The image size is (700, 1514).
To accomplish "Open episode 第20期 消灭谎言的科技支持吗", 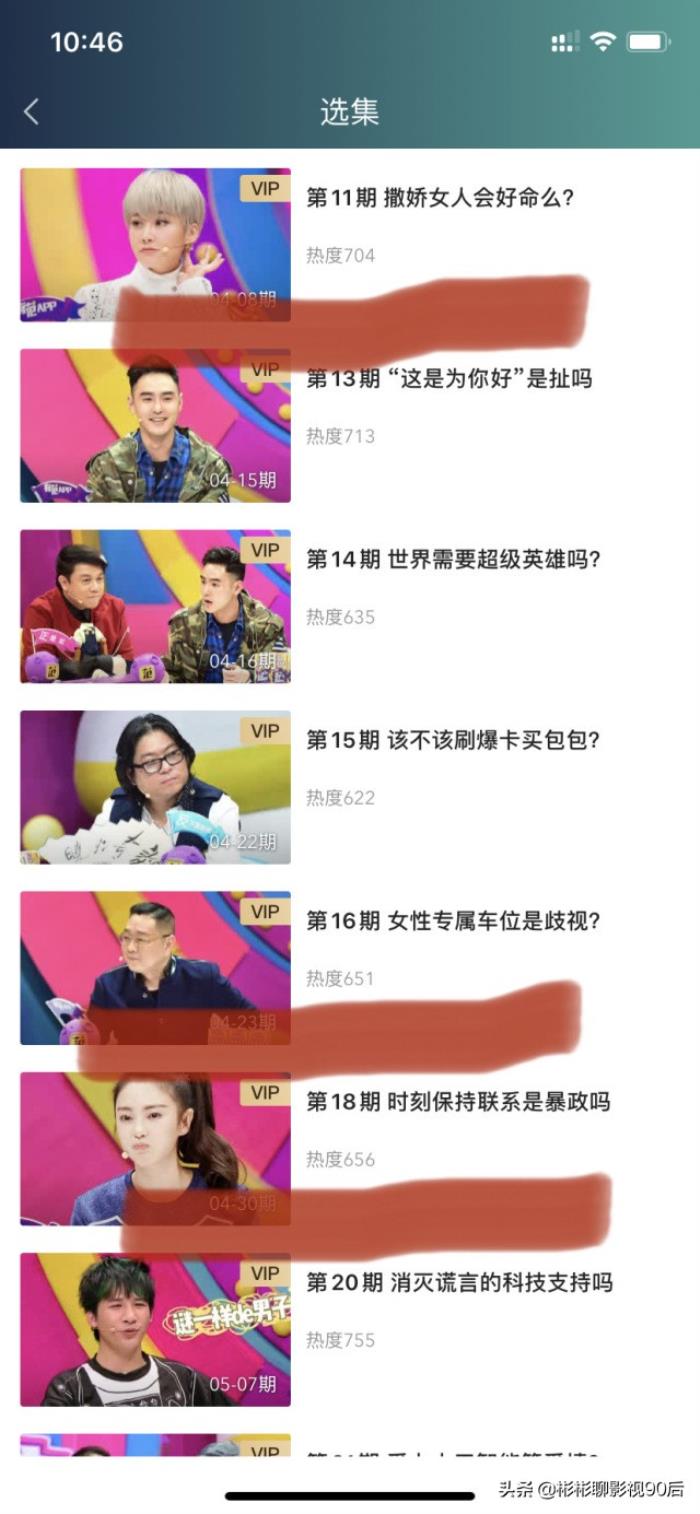I will click(x=459, y=1283).
